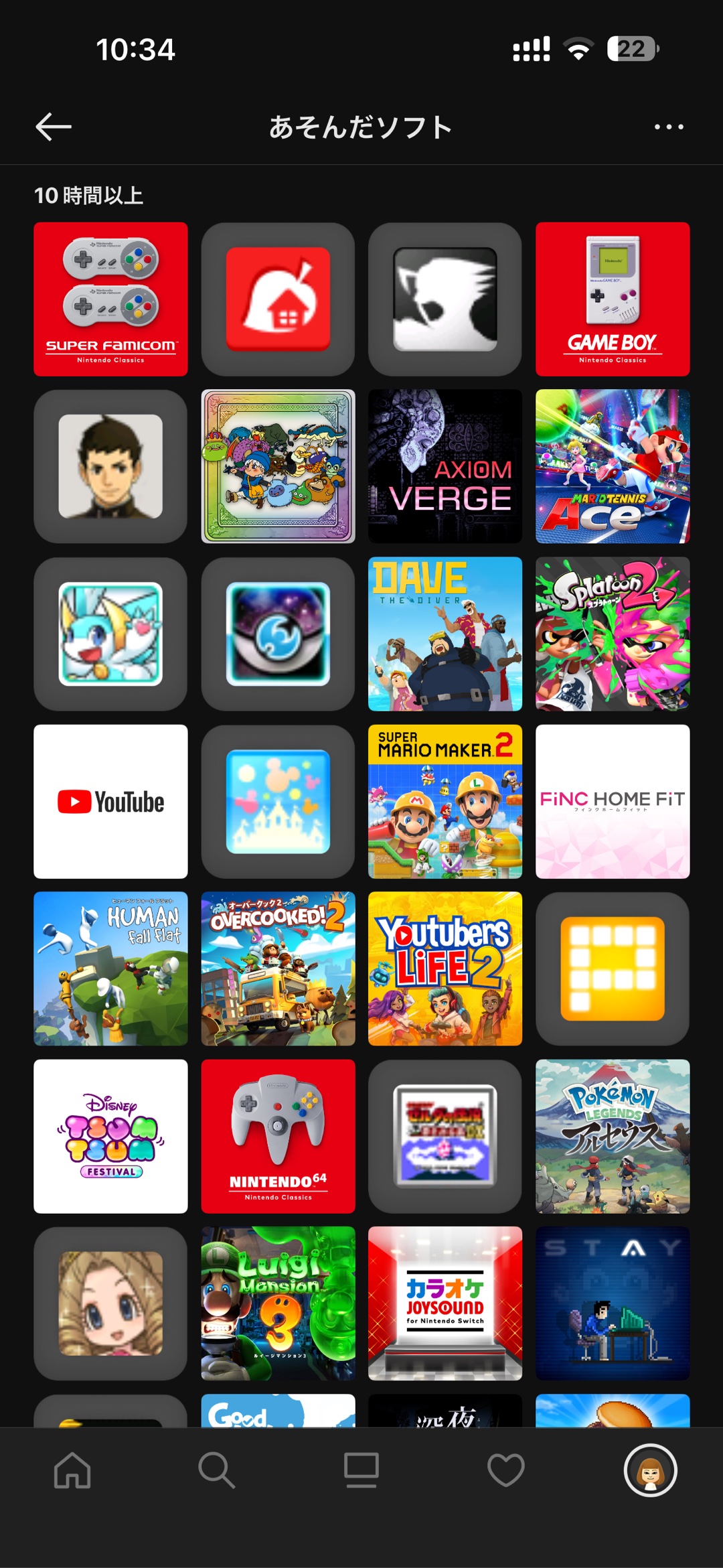Open Luigi's Mansion 3 tile
Image resolution: width=723 pixels, height=1568 pixels.
(278, 1303)
